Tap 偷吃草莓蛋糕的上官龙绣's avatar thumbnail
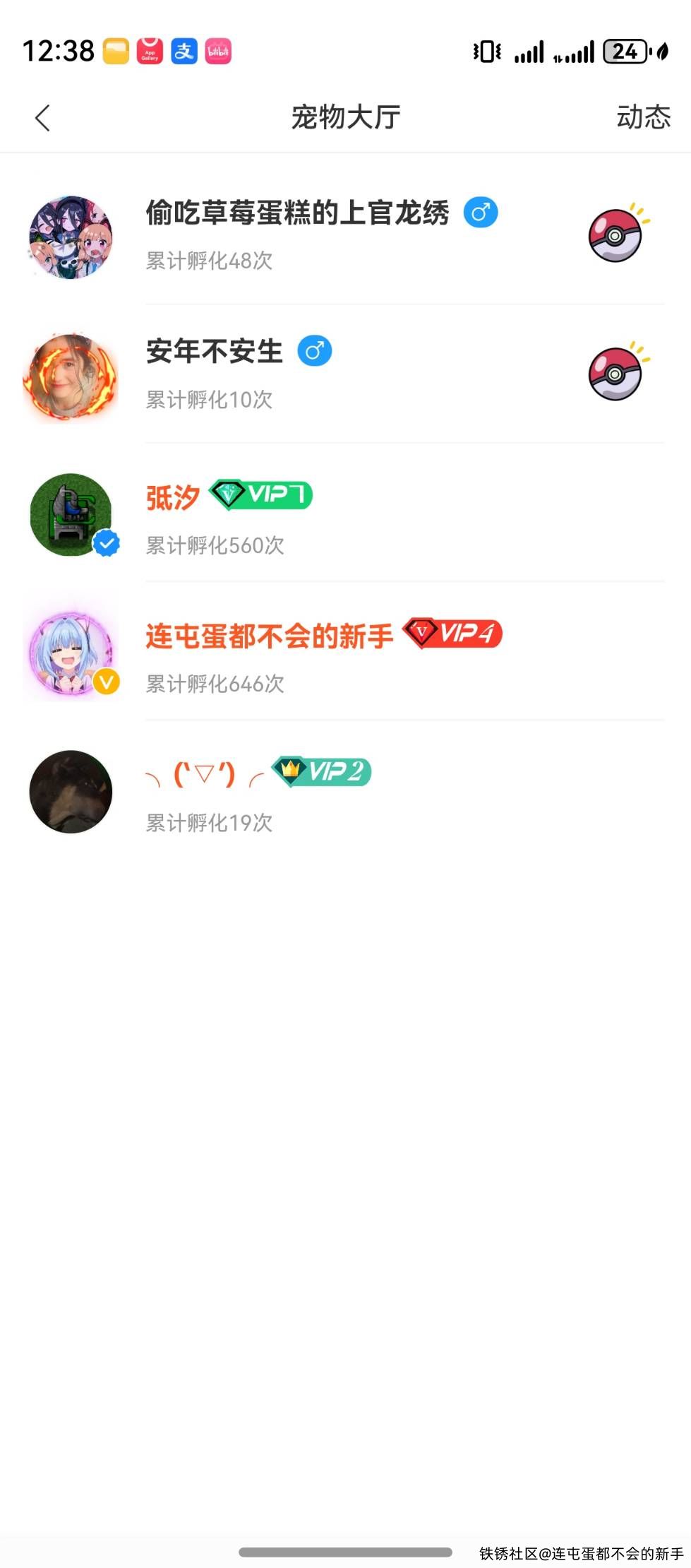Image resolution: width=691 pixels, height=1568 pixels. click(71, 237)
